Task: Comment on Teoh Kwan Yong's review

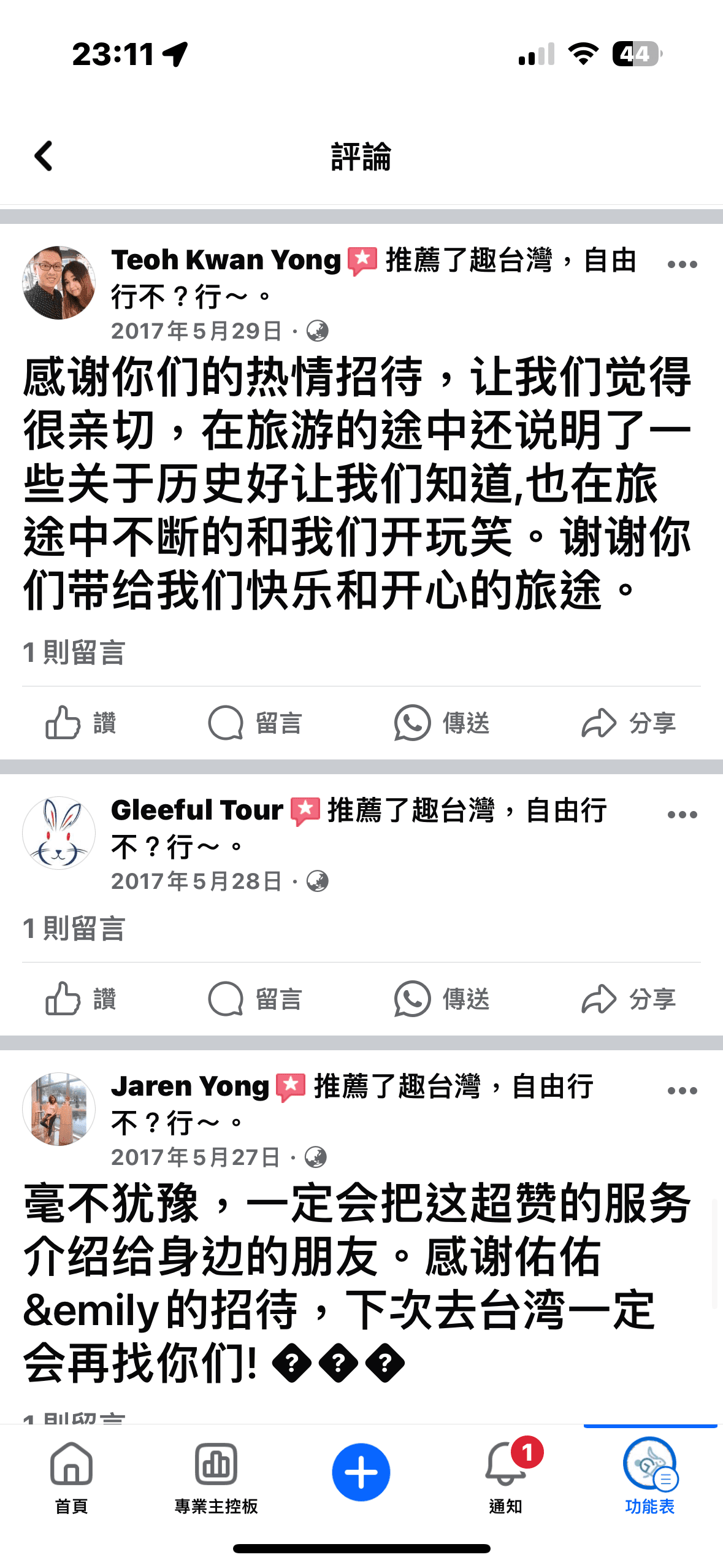Action: 255,723
